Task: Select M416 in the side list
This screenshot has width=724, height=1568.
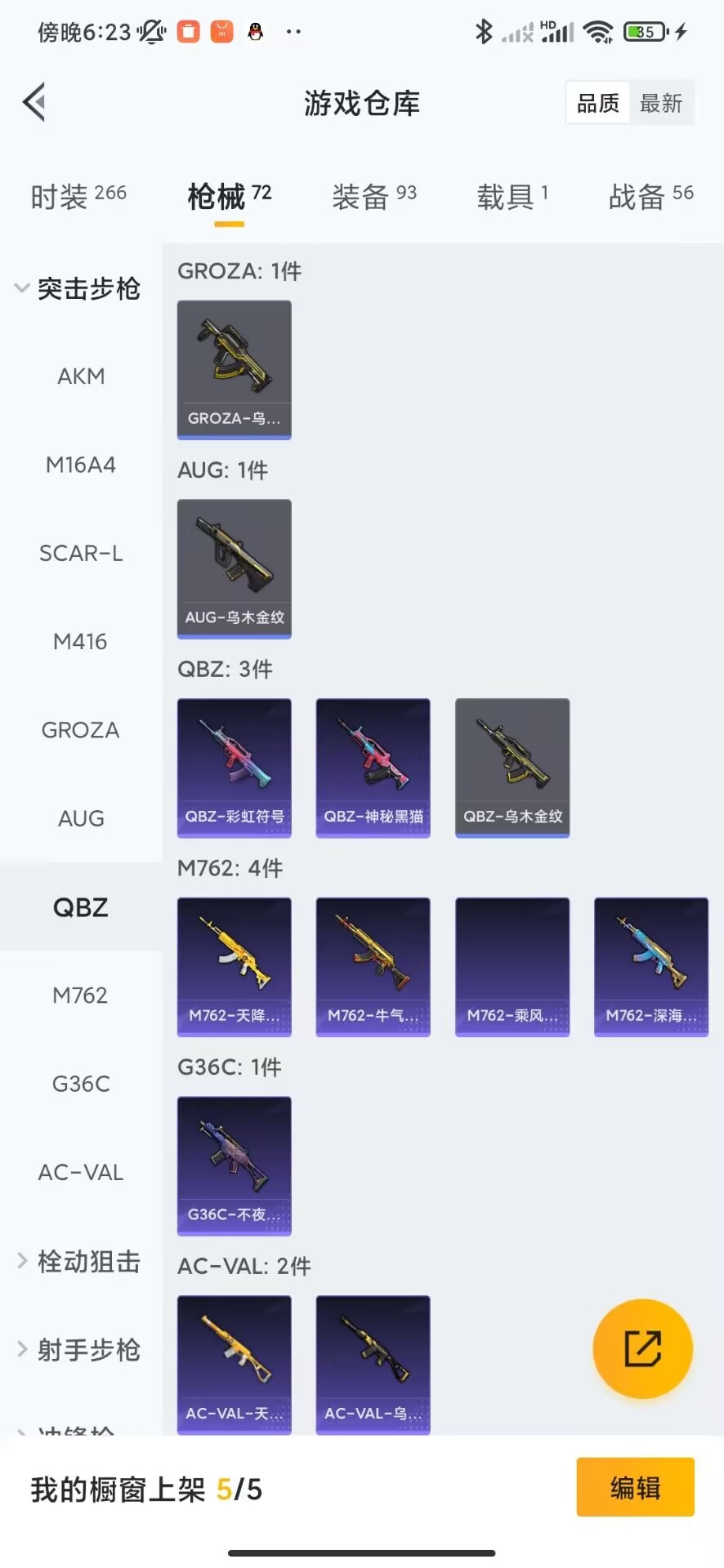Action: pos(81,642)
